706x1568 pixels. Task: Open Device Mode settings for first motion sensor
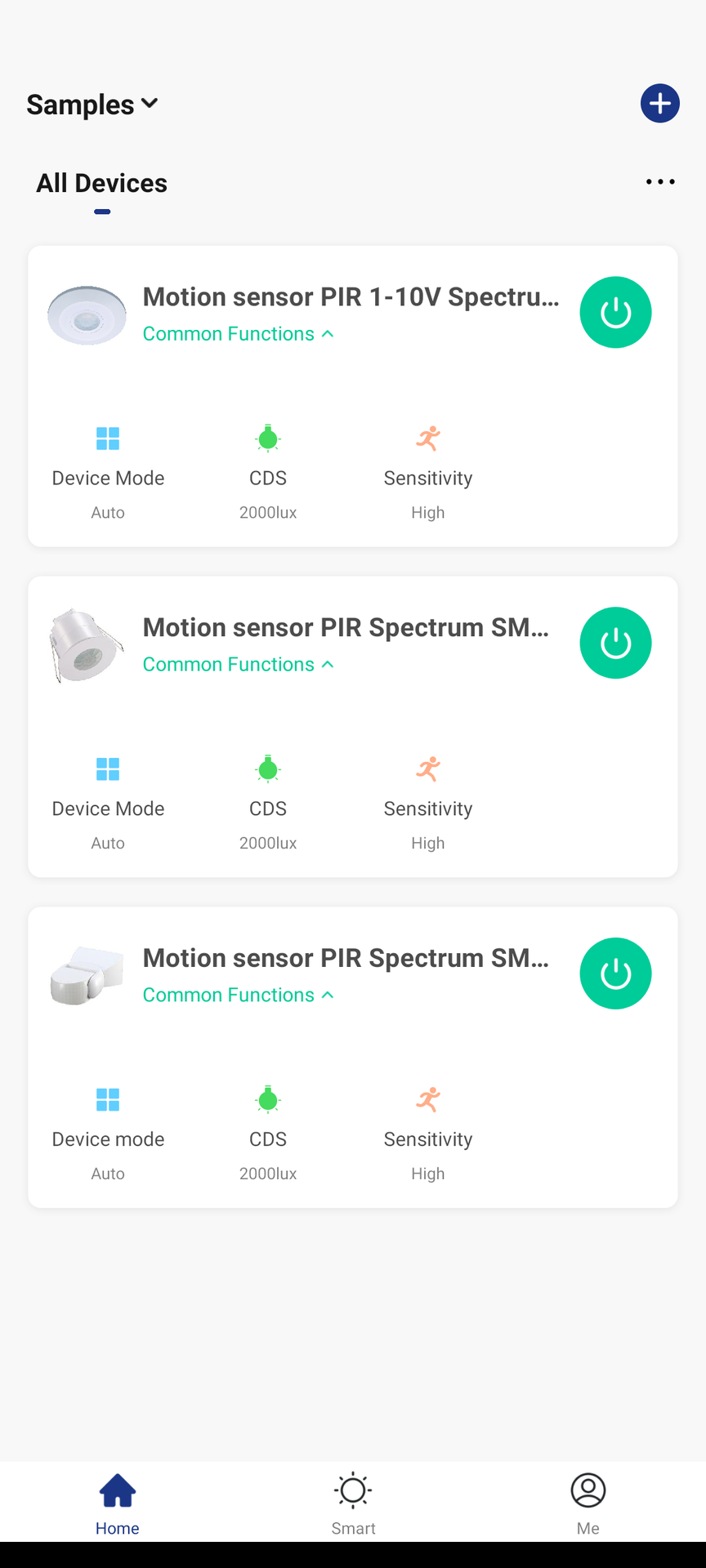tap(107, 457)
